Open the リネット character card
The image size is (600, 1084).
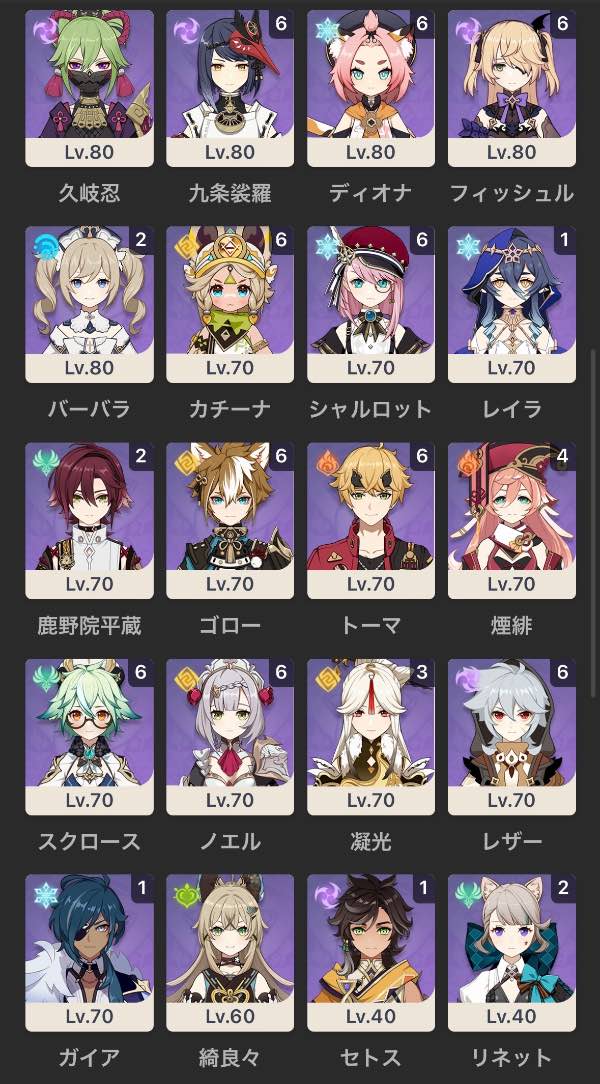pyautogui.click(x=512, y=952)
